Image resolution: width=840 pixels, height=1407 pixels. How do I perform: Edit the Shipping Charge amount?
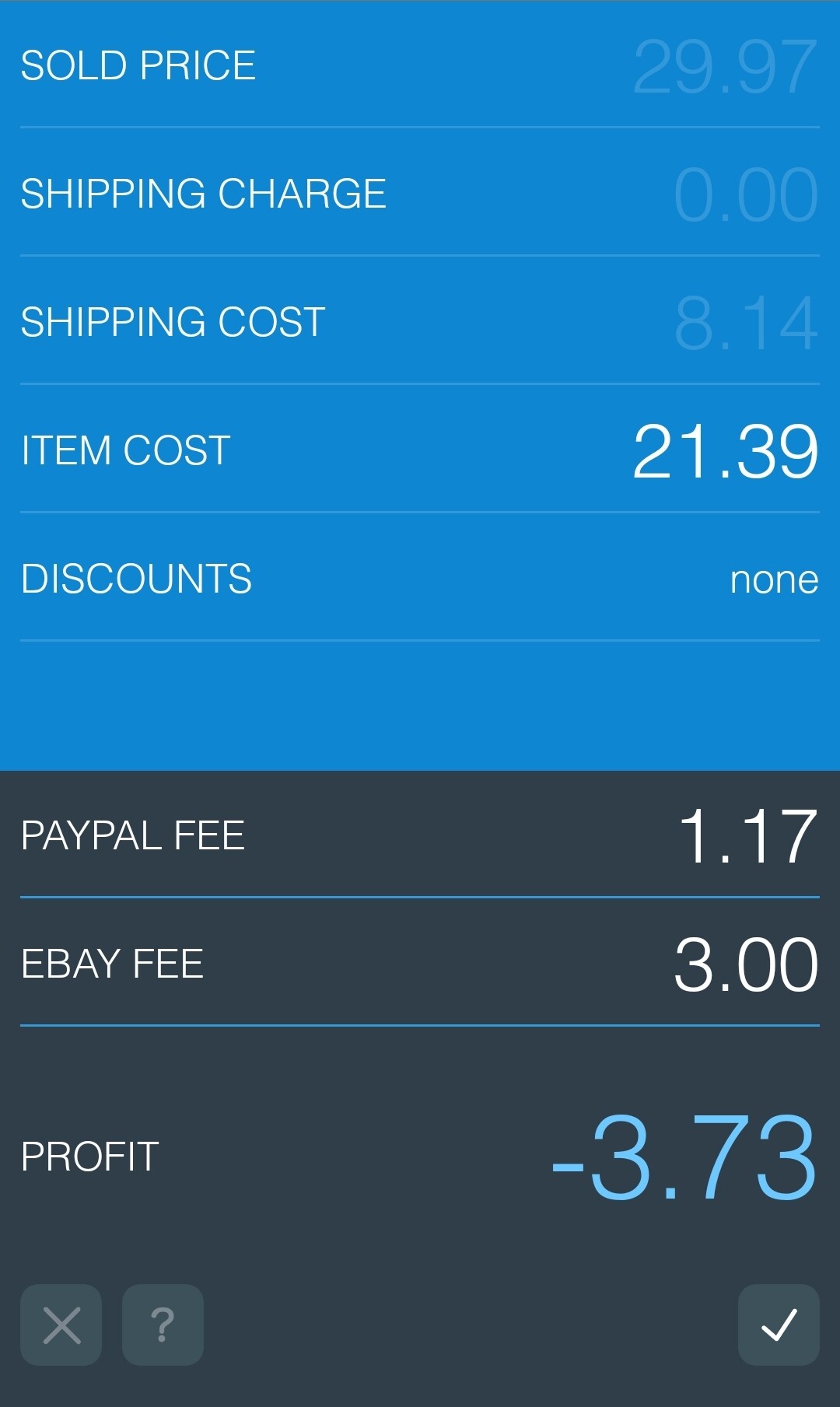point(745,194)
